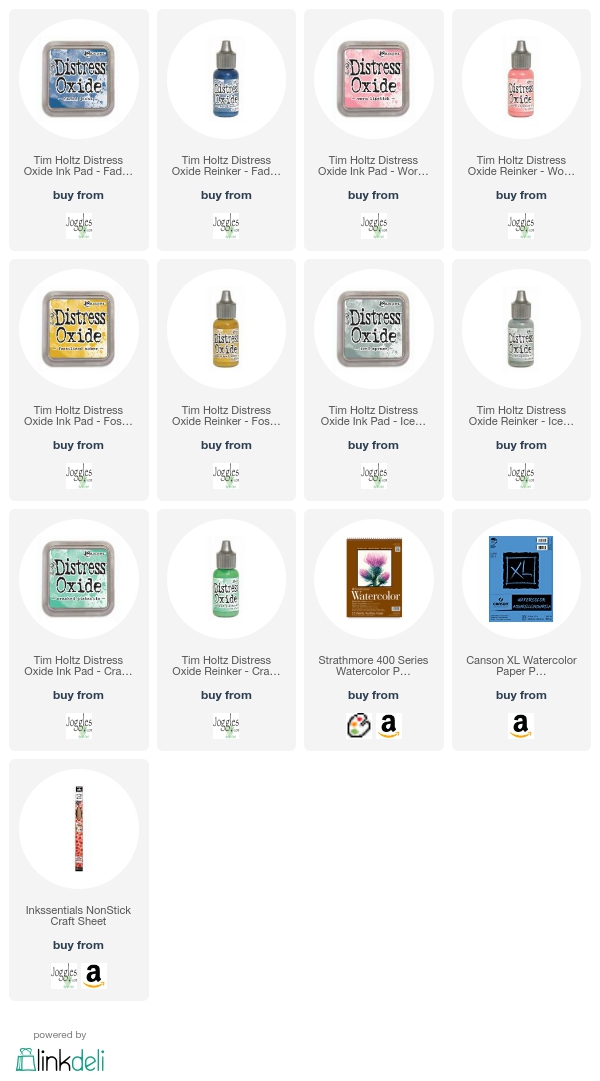600x1081 pixels.
Task: Buy Canson XL Watercolor Paper from Amazon
Action: pyautogui.click(x=521, y=726)
